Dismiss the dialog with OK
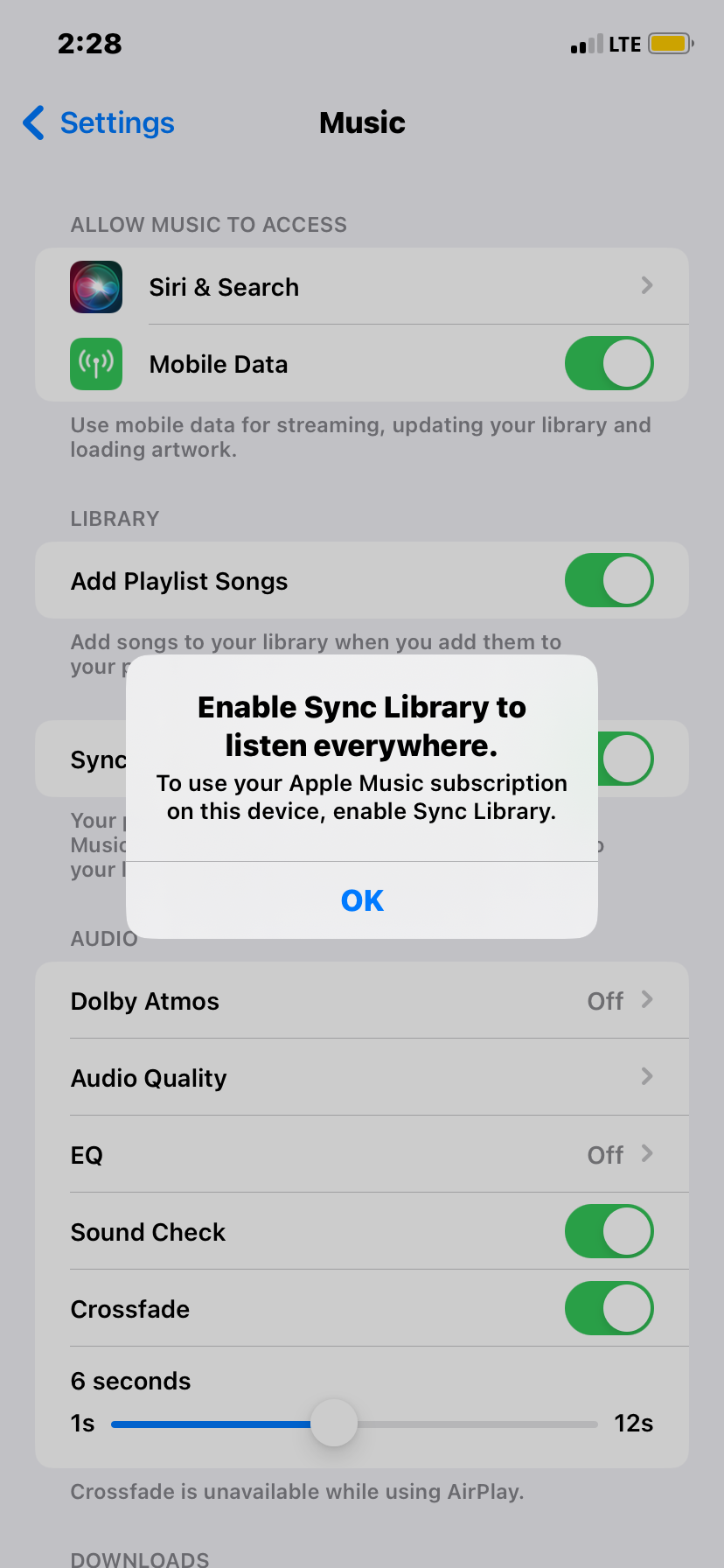724x1568 pixels. (362, 900)
